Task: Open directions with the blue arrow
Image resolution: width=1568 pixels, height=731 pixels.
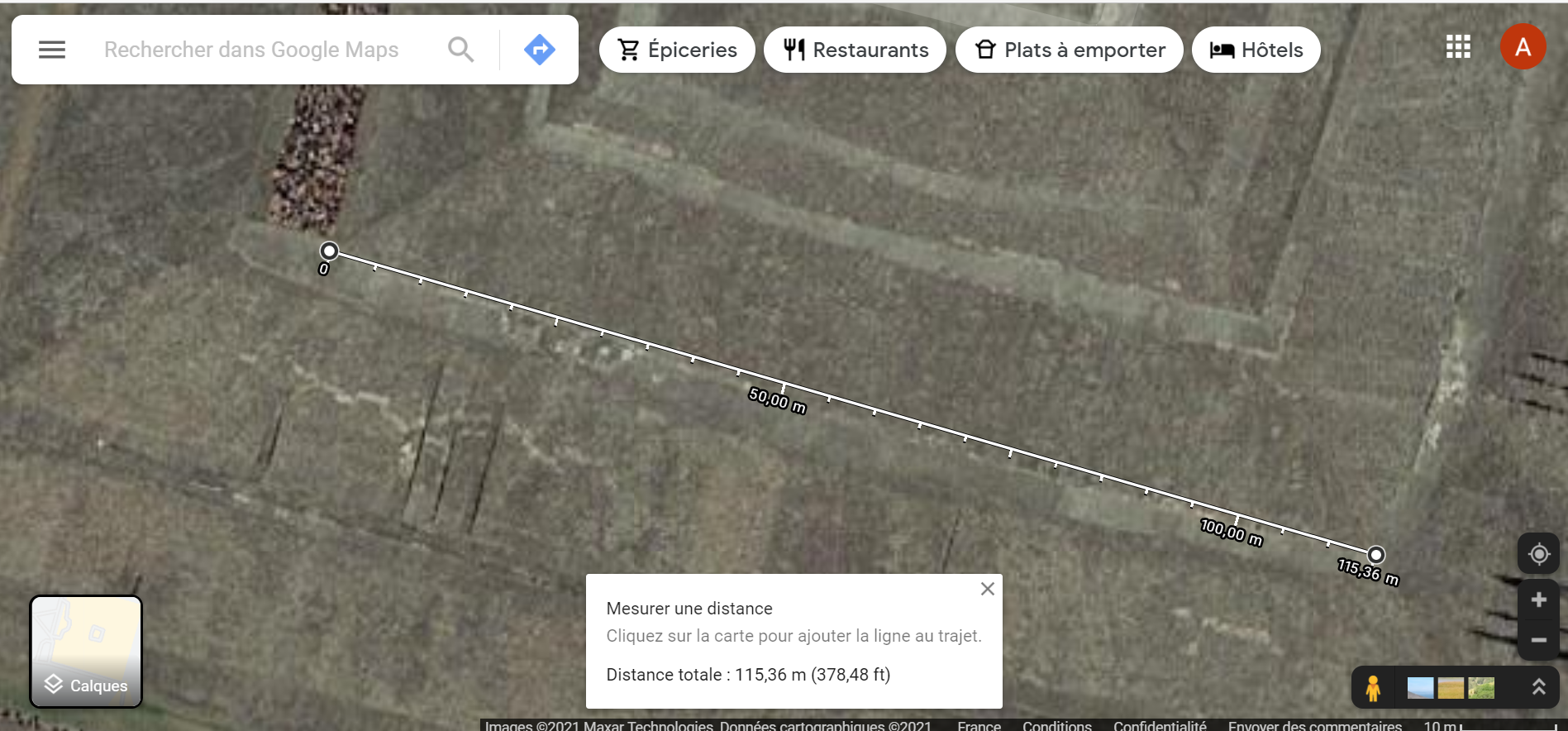Action: point(539,50)
